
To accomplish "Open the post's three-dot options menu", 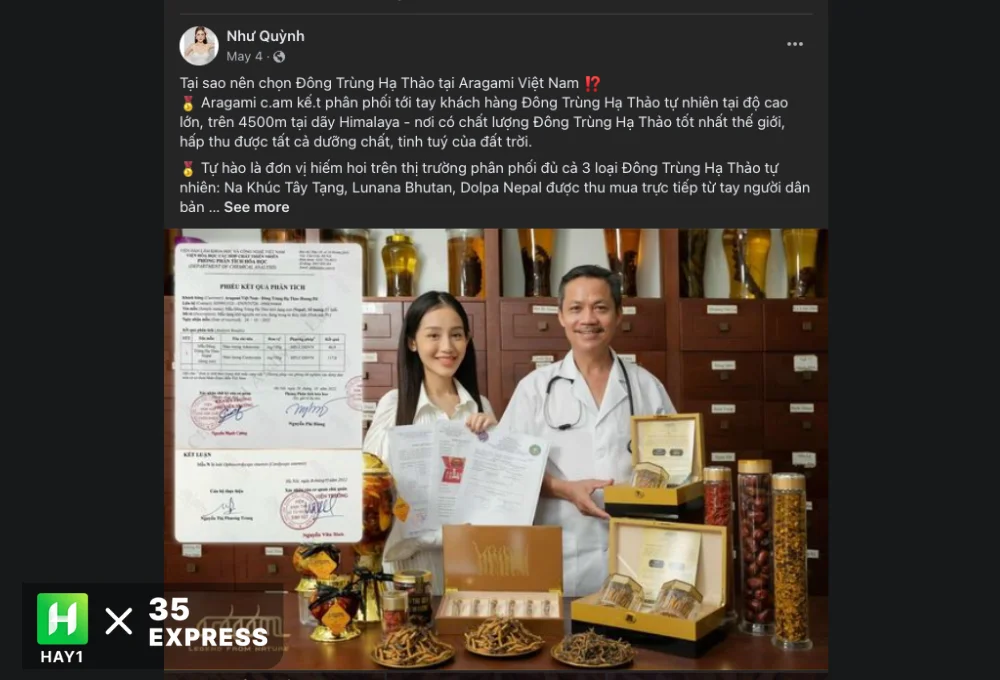I will coord(795,44).
